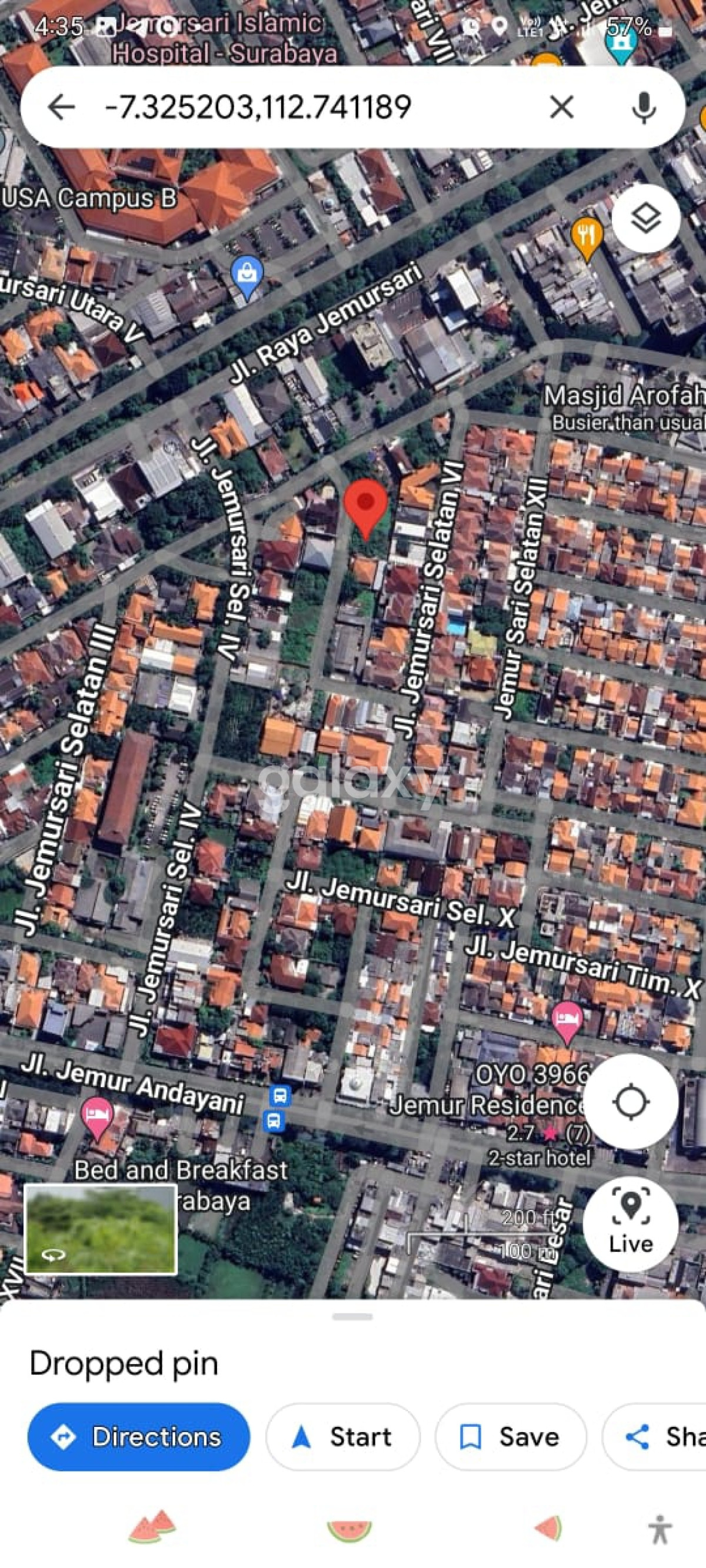Viewport: 706px width, 1568px height.
Task: Get Directions to the dropped pin
Action: point(139,1436)
